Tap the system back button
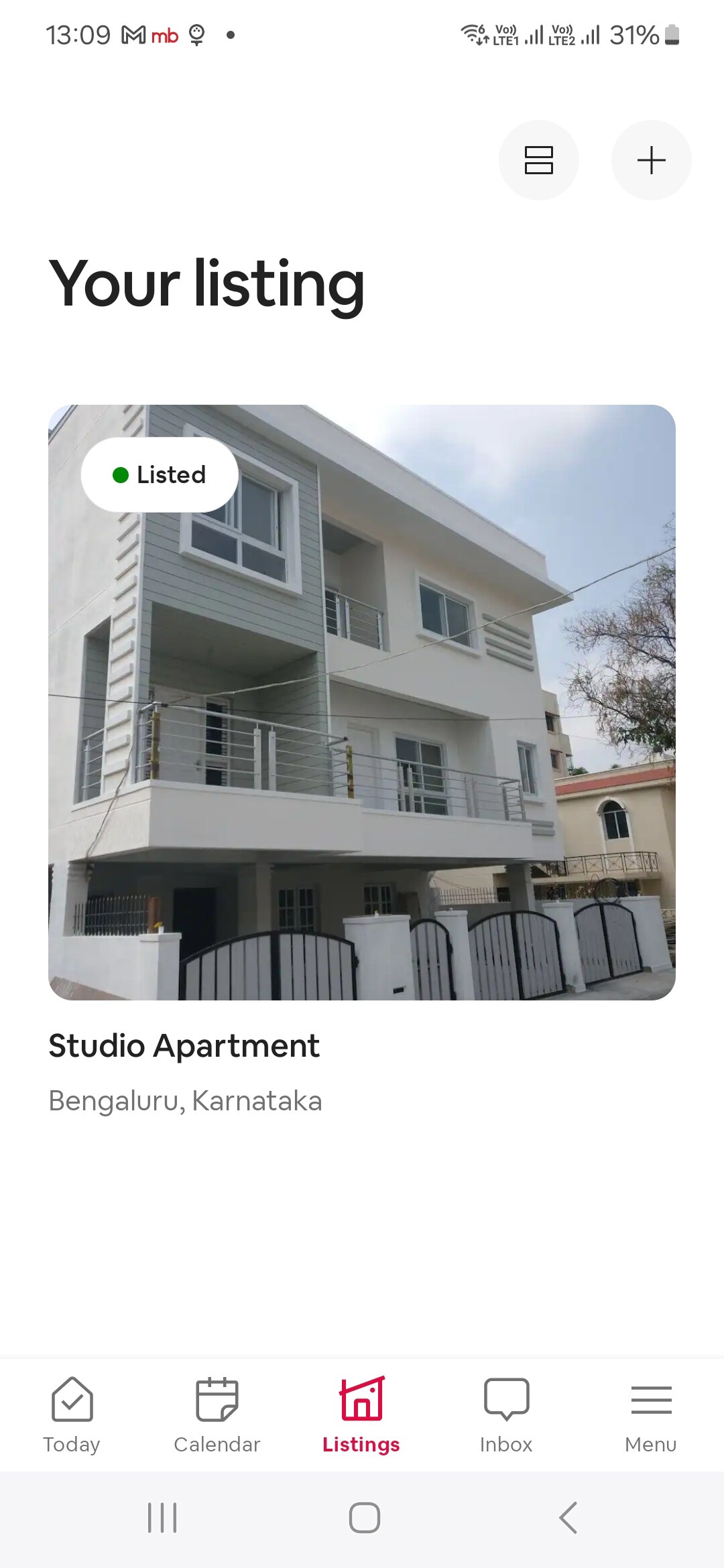This screenshot has width=724, height=1568. coord(568,1518)
